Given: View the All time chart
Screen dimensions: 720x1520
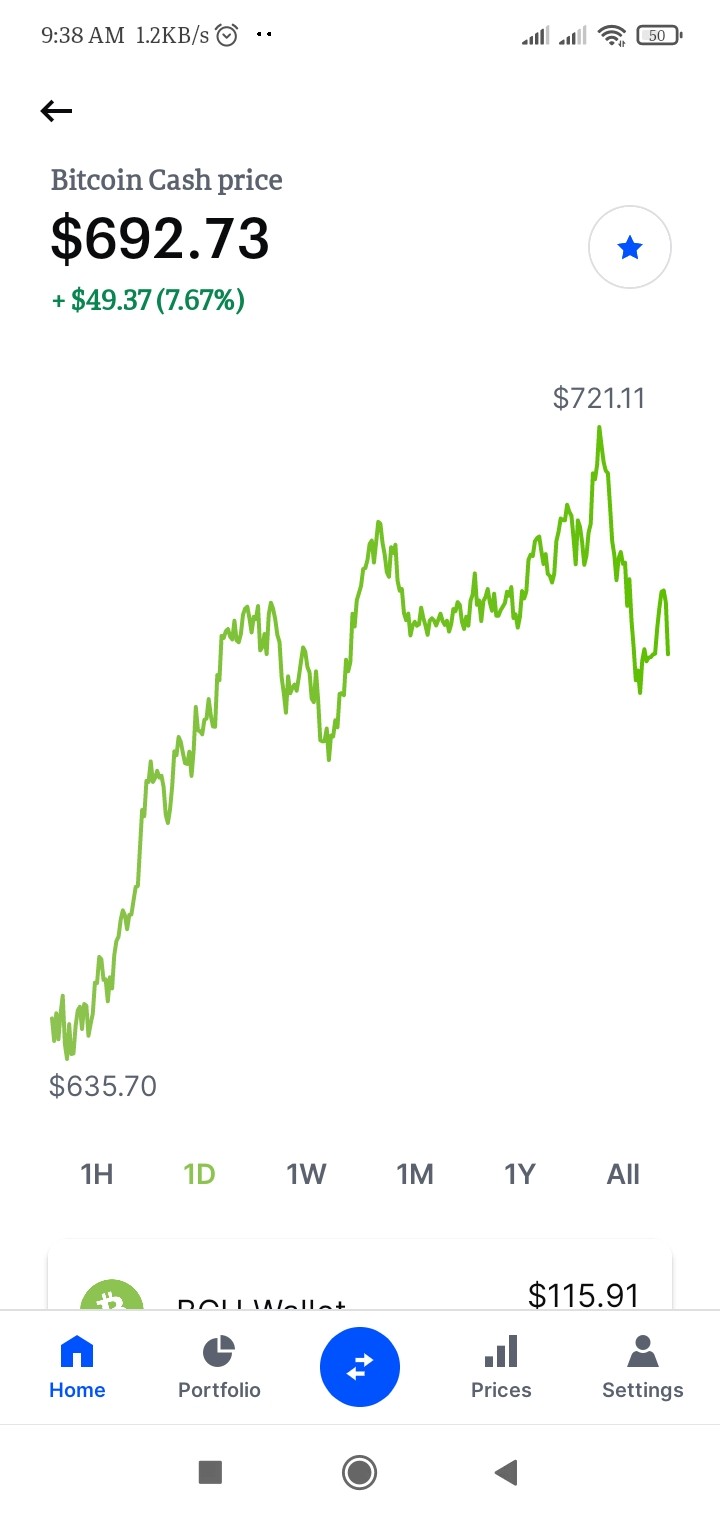Looking at the screenshot, I should (x=623, y=1174).
